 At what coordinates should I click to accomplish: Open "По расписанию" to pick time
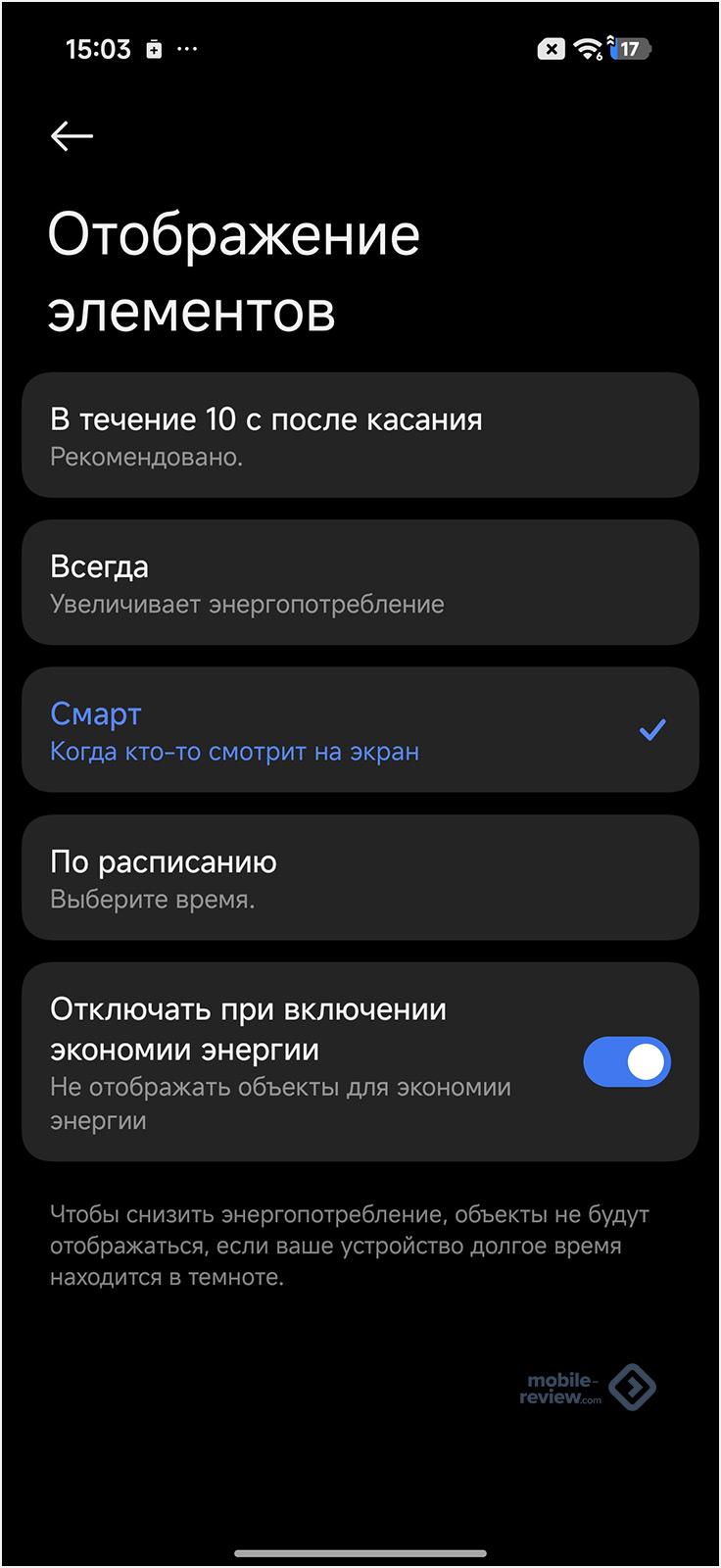click(360, 877)
